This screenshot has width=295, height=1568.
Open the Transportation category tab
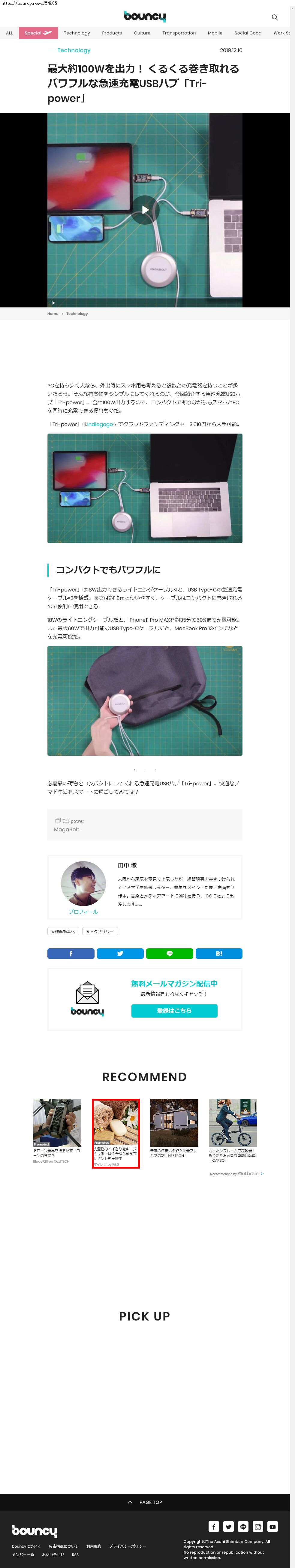pyautogui.click(x=179, y=33)
